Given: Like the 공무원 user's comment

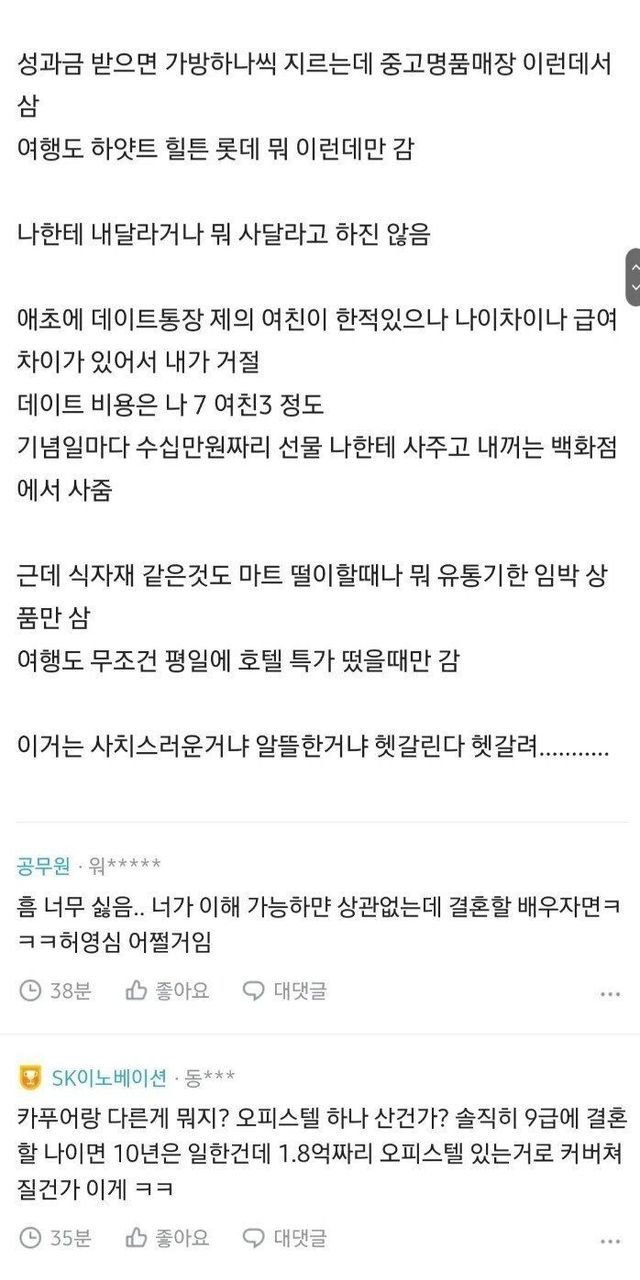Looking at the screenshot, I should (167, 991).
